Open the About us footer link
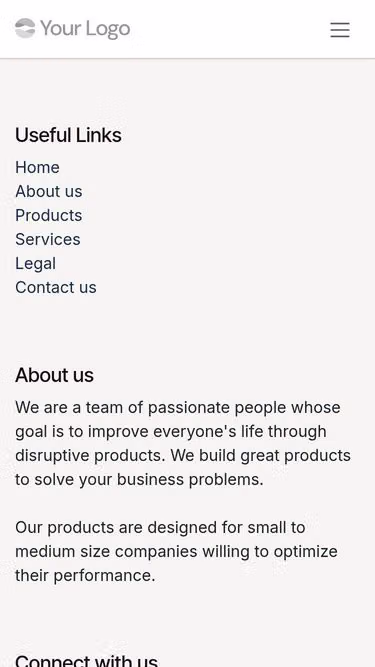This screenshot has width=375, height=667. coord(49,191)
